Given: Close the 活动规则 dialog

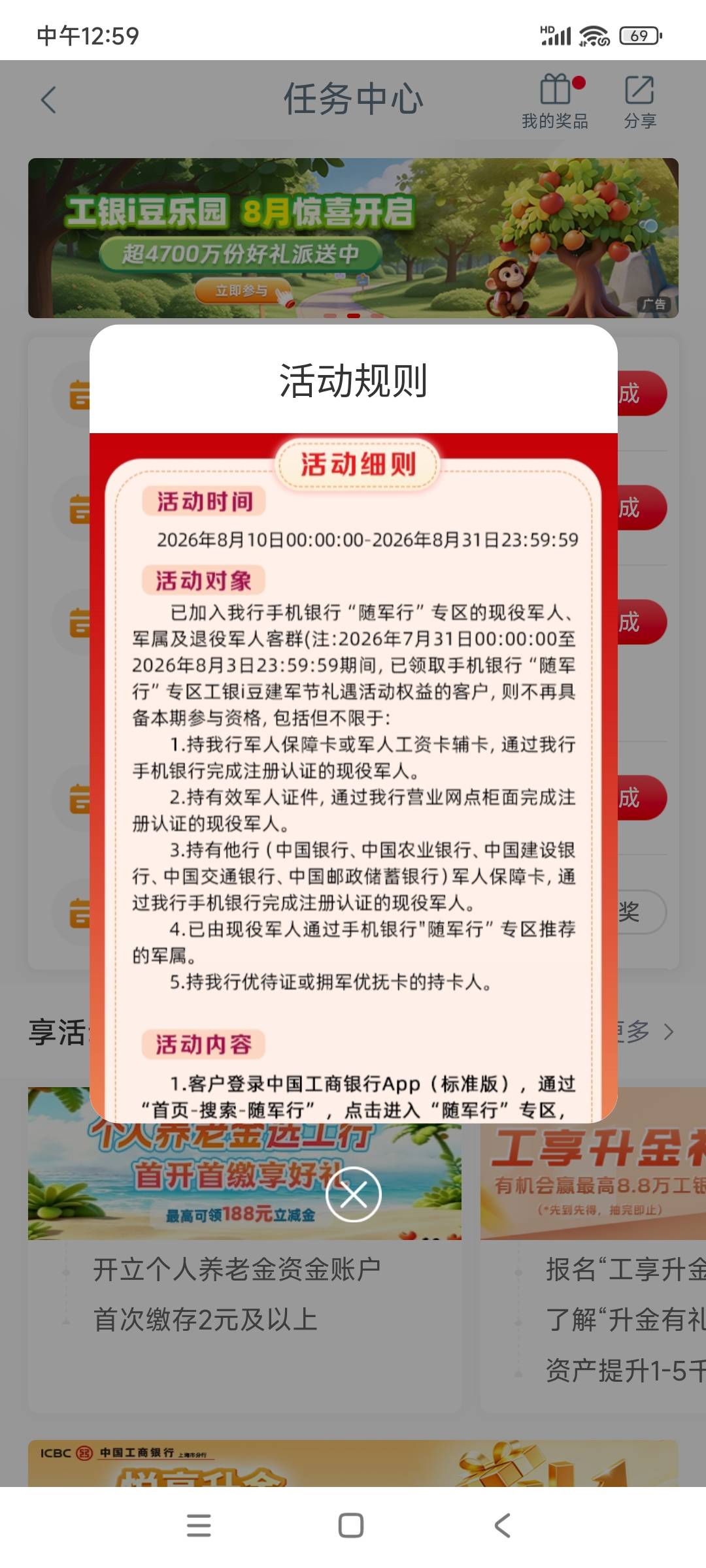Looking at the screenshot, I should [x=354, y=1194].
